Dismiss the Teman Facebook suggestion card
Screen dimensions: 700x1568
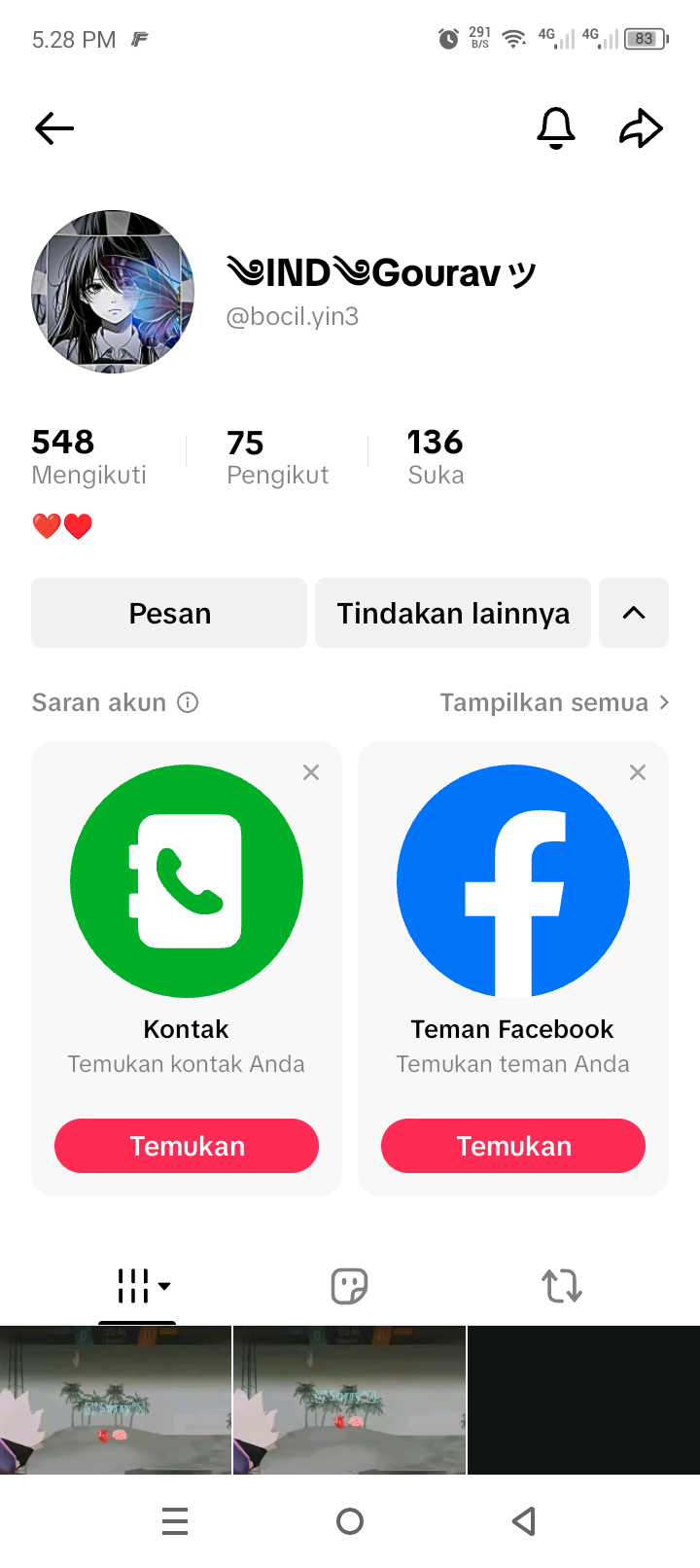point(638,772)
